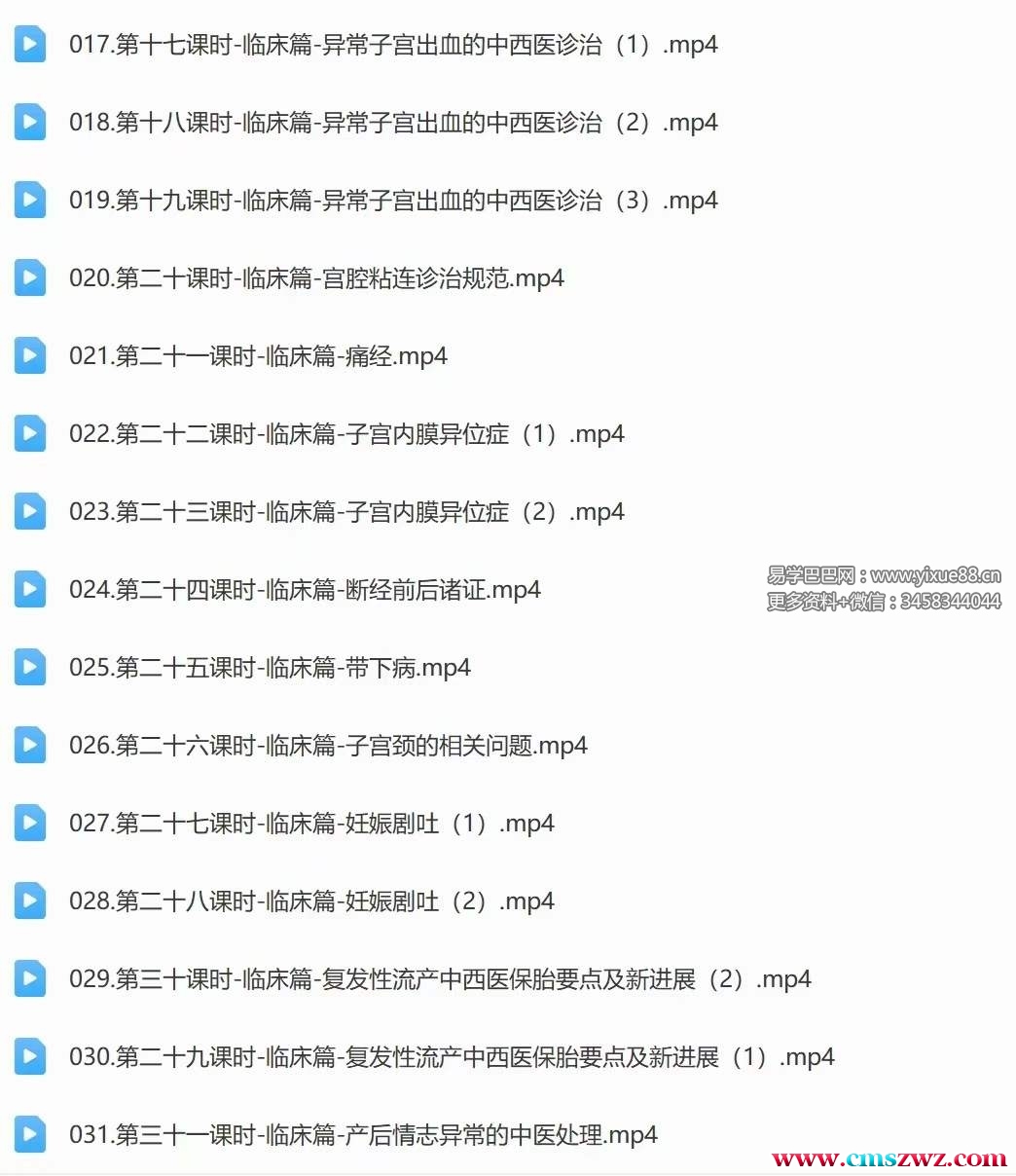
Task: Open file 030 复发性流产保胎要点（1）
Action: (452, 1057)
